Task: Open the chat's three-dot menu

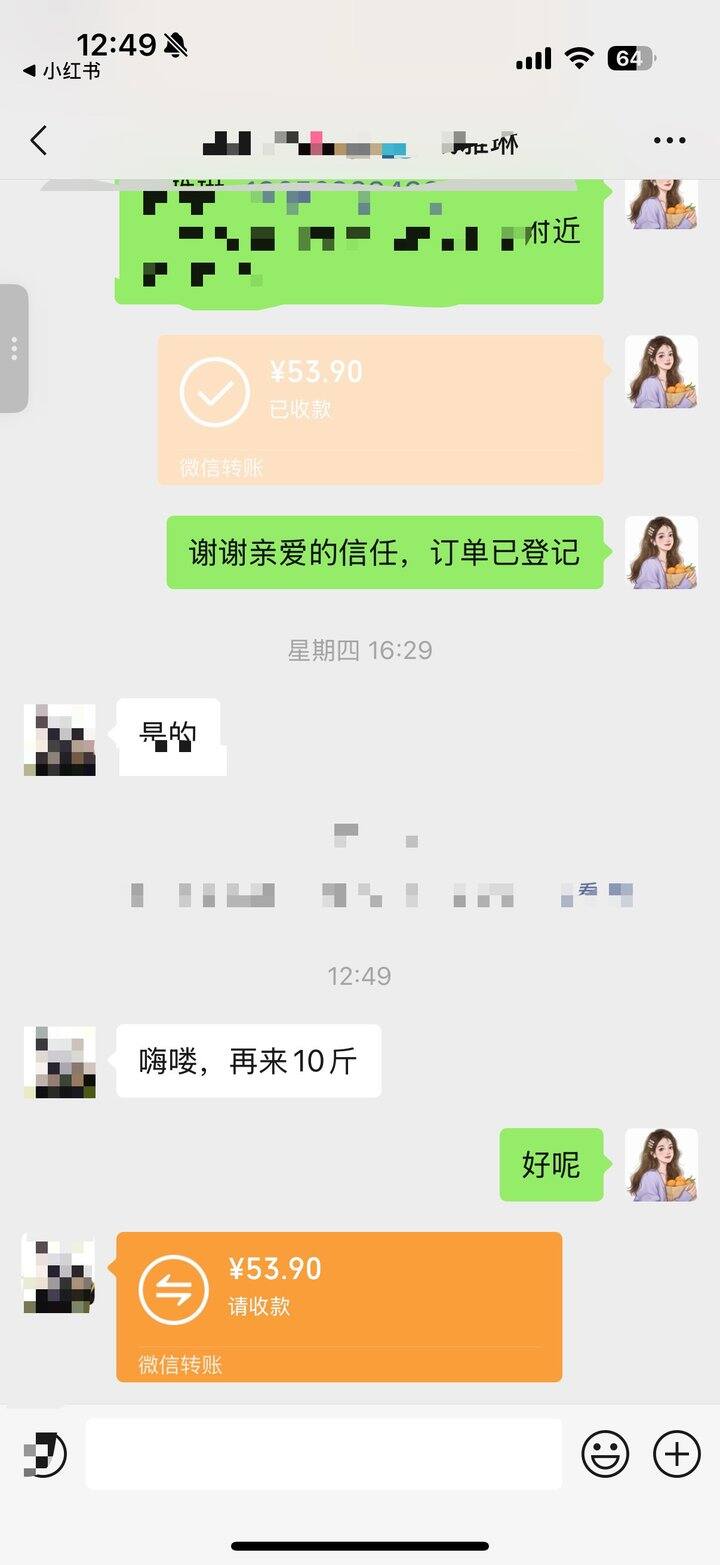Action: click(669, 141)
